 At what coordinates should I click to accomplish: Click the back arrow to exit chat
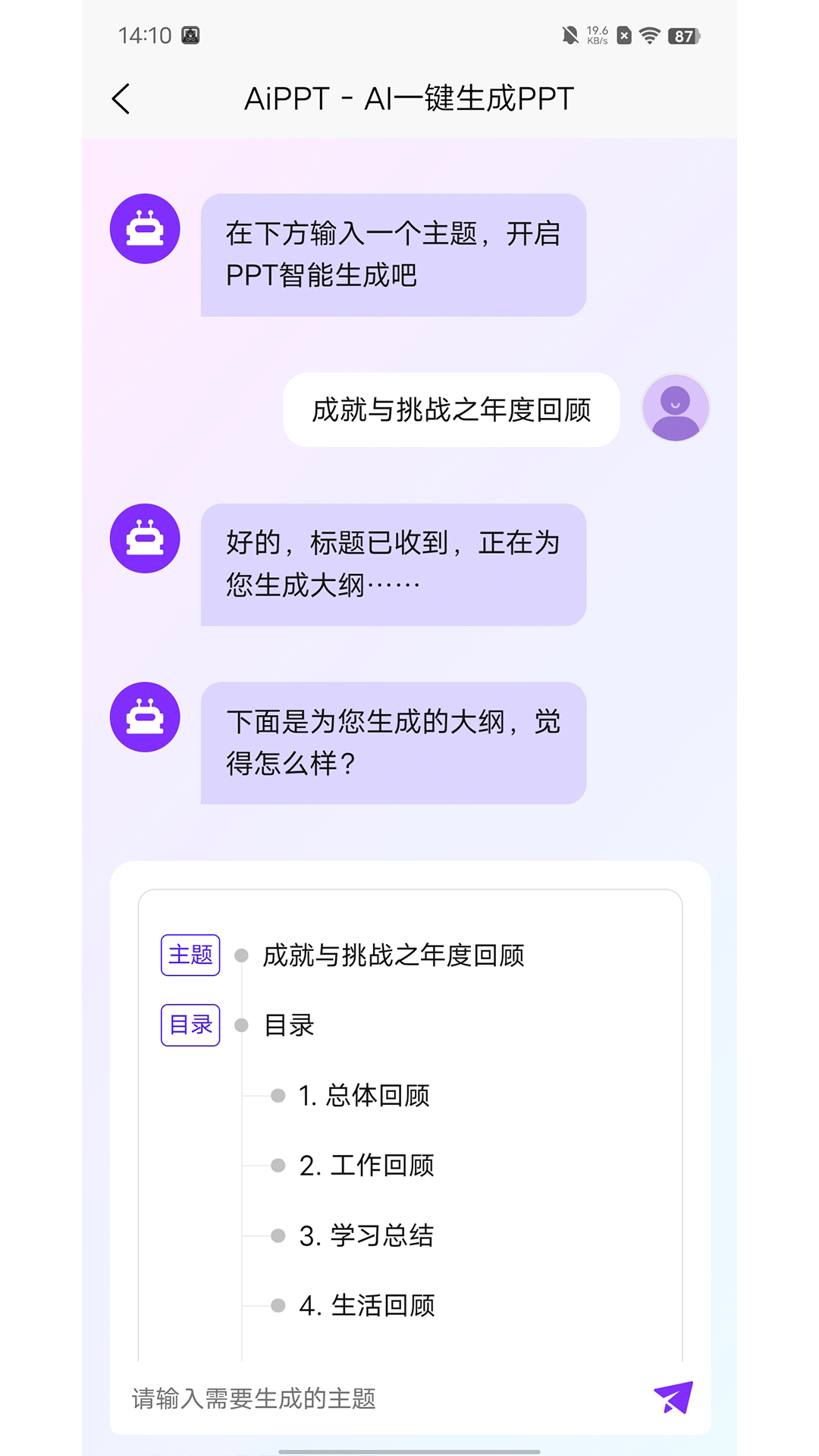click(121, 99)
